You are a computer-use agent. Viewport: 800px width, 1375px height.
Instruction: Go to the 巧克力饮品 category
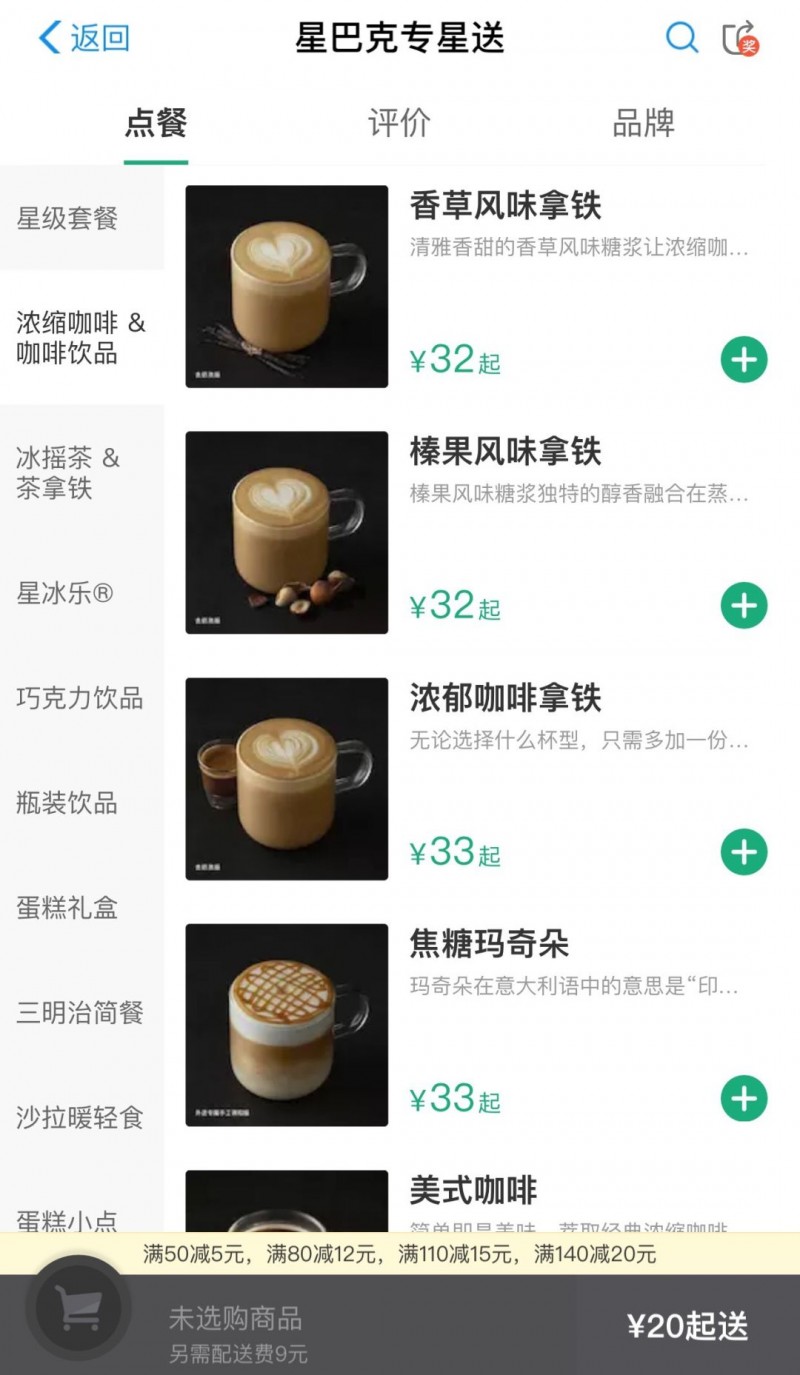pyautogui.click(x=80, y=698)
